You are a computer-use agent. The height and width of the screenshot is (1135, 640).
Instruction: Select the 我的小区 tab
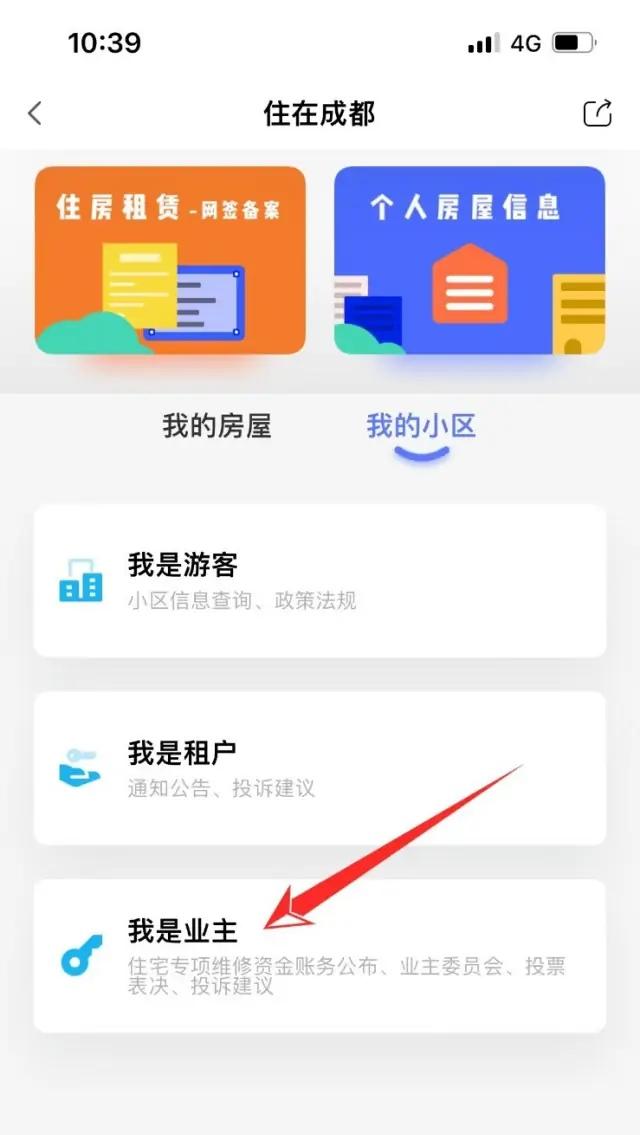click(x=420, y=427)
